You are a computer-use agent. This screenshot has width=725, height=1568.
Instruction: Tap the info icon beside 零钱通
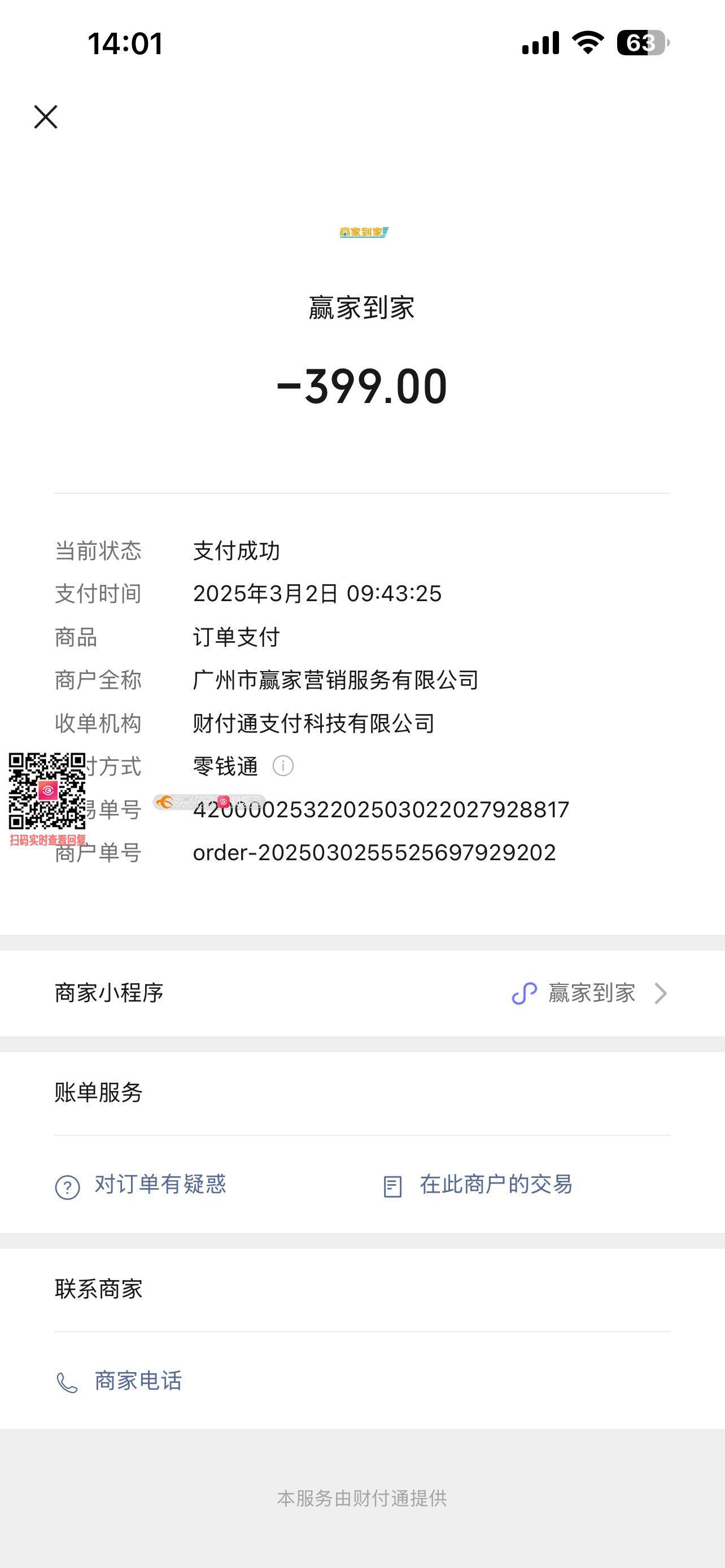[x=283, y=766]
